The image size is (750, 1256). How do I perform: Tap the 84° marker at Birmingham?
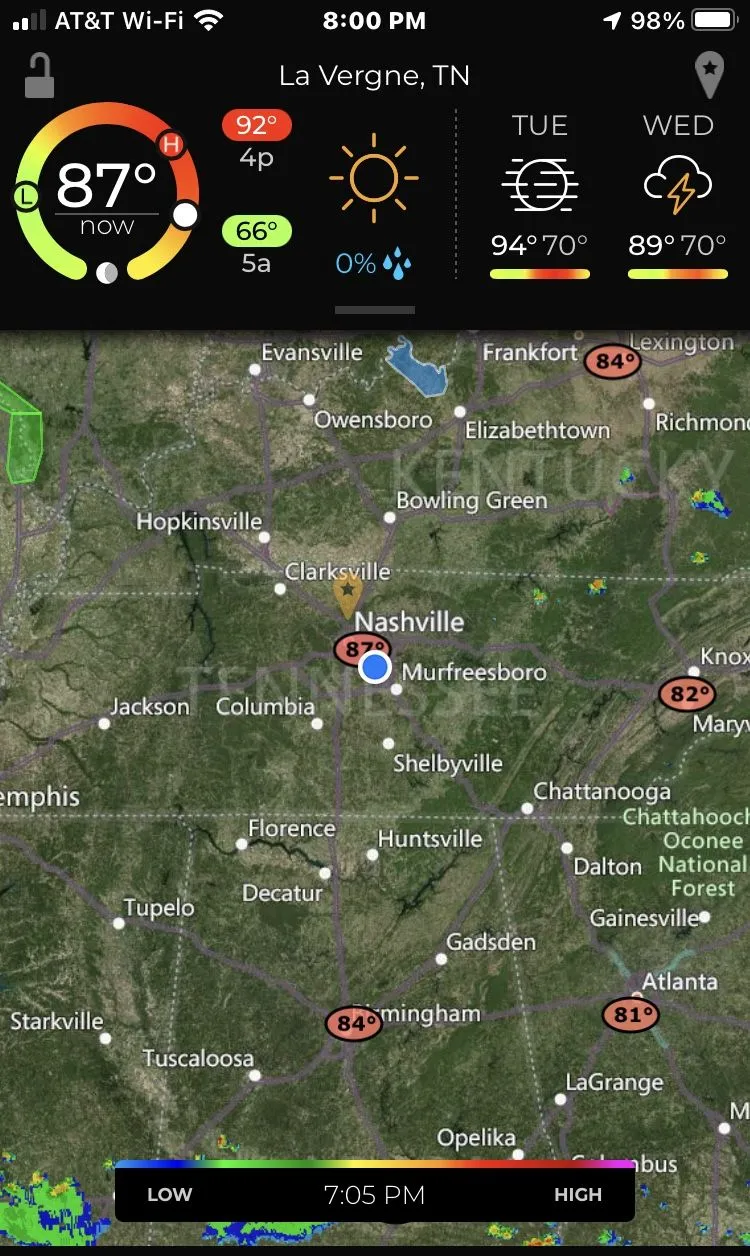click(x=354, y=1023)
